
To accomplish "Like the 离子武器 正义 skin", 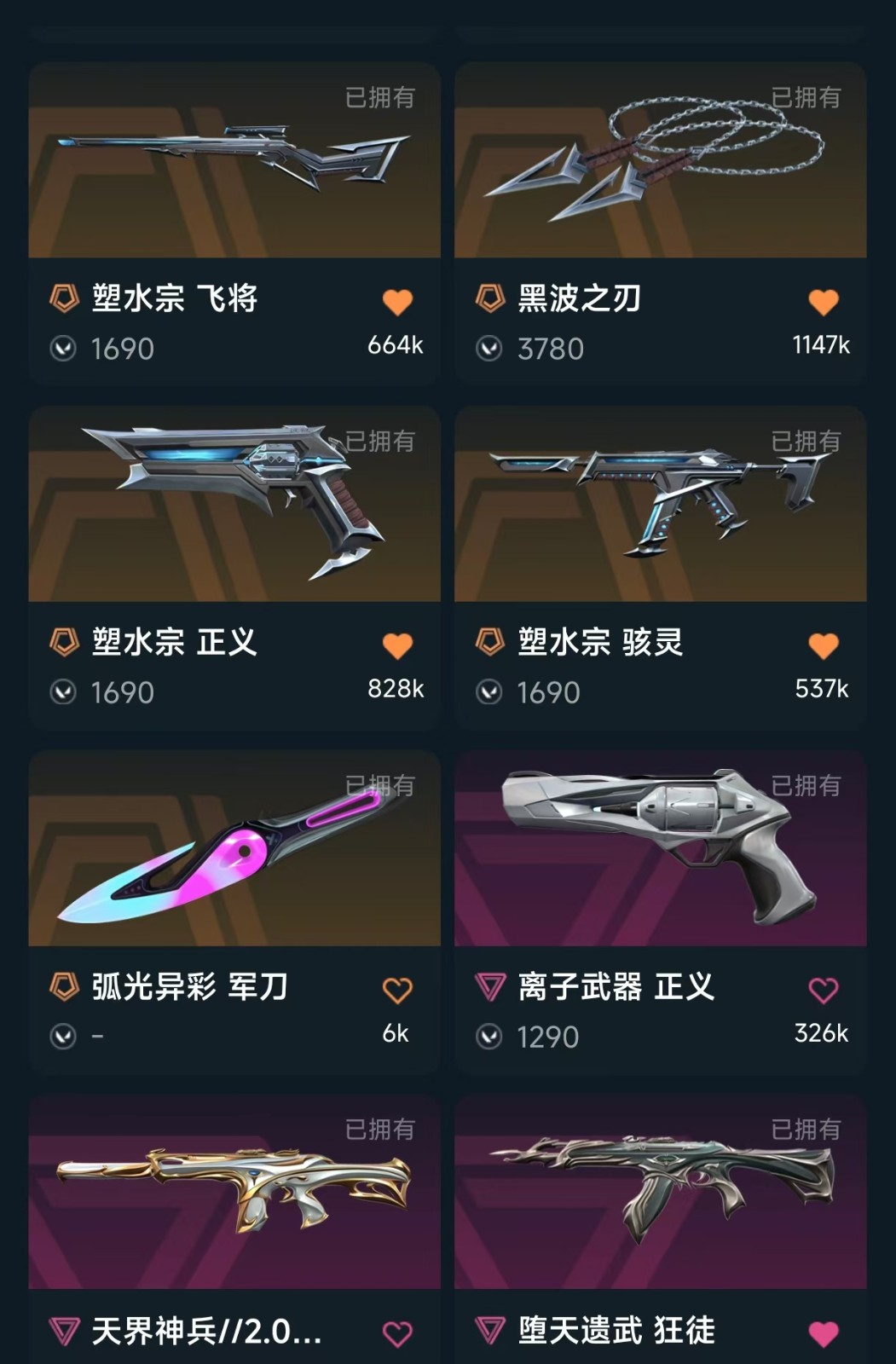I will point(823,990).
